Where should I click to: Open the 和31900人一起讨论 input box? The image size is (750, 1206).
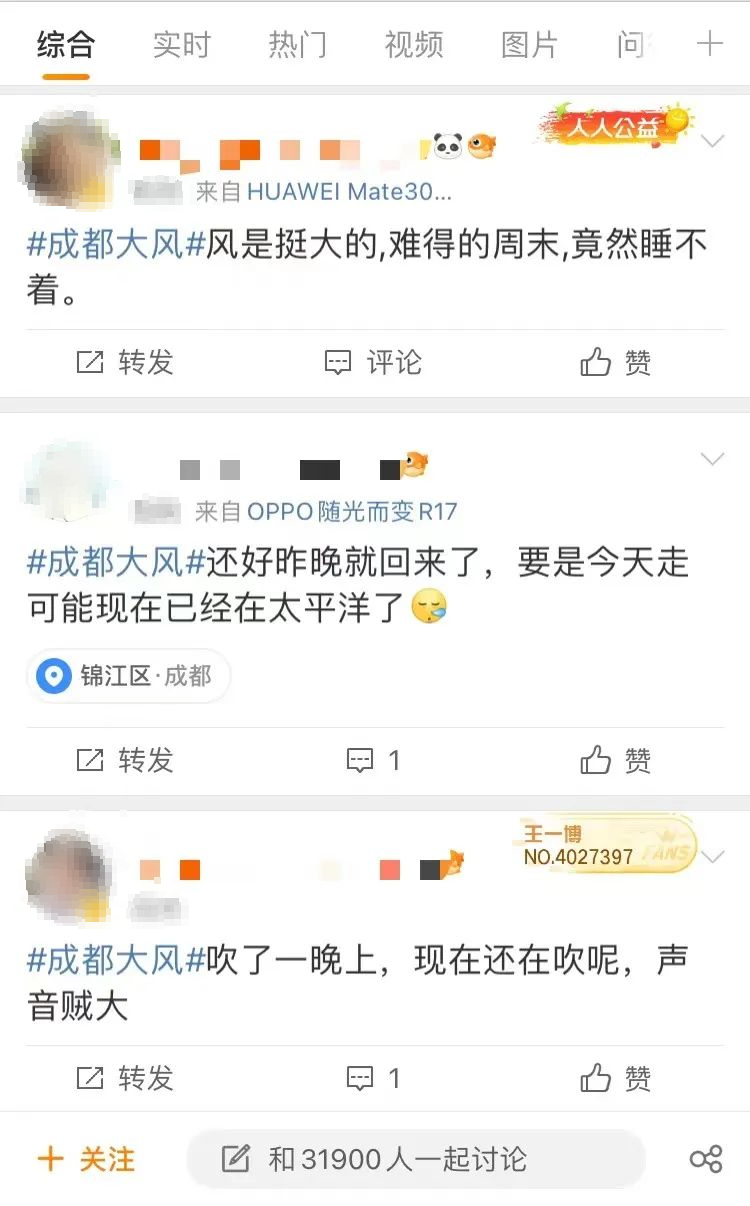[x=415, y=1159]
